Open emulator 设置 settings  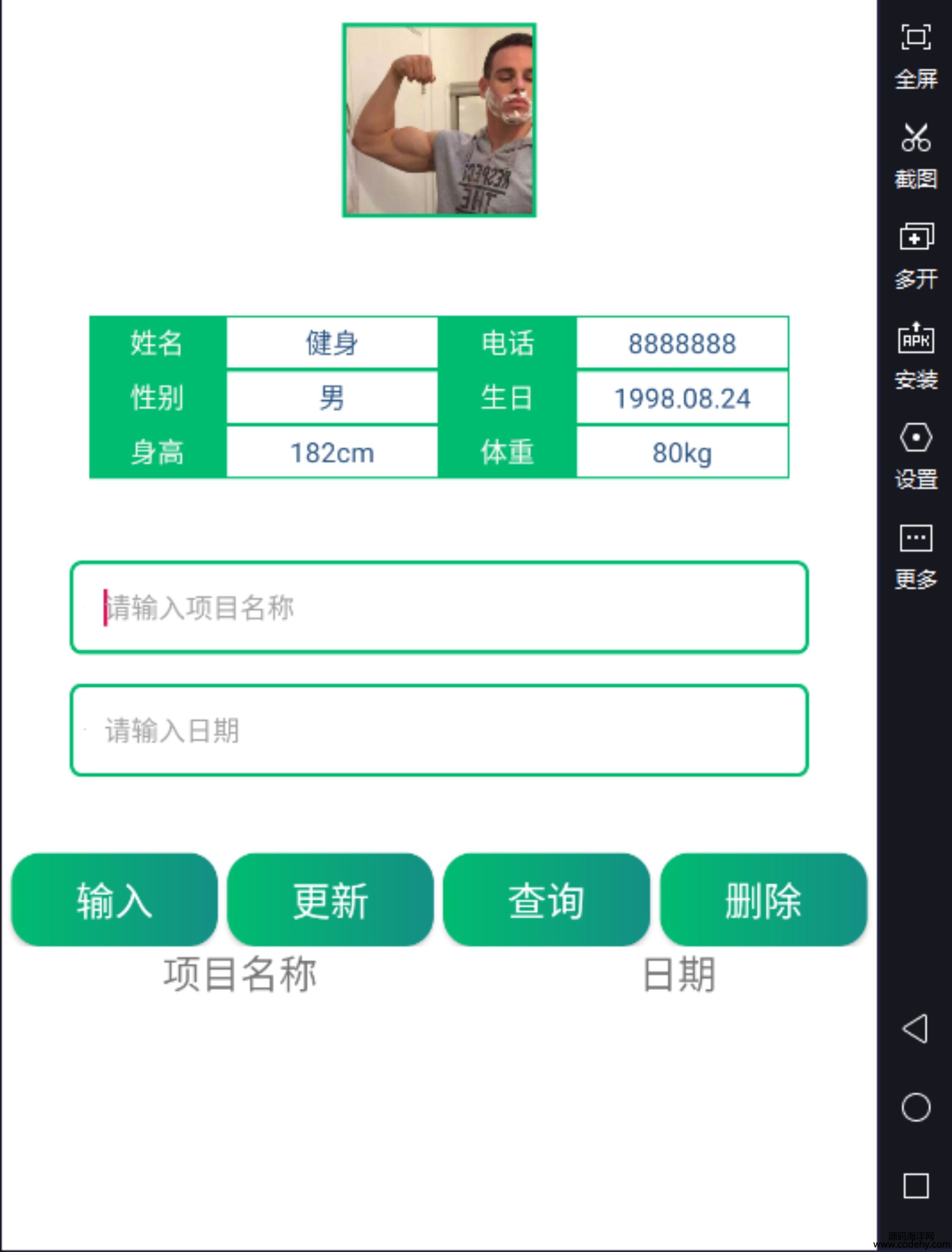tap(916, 456)
